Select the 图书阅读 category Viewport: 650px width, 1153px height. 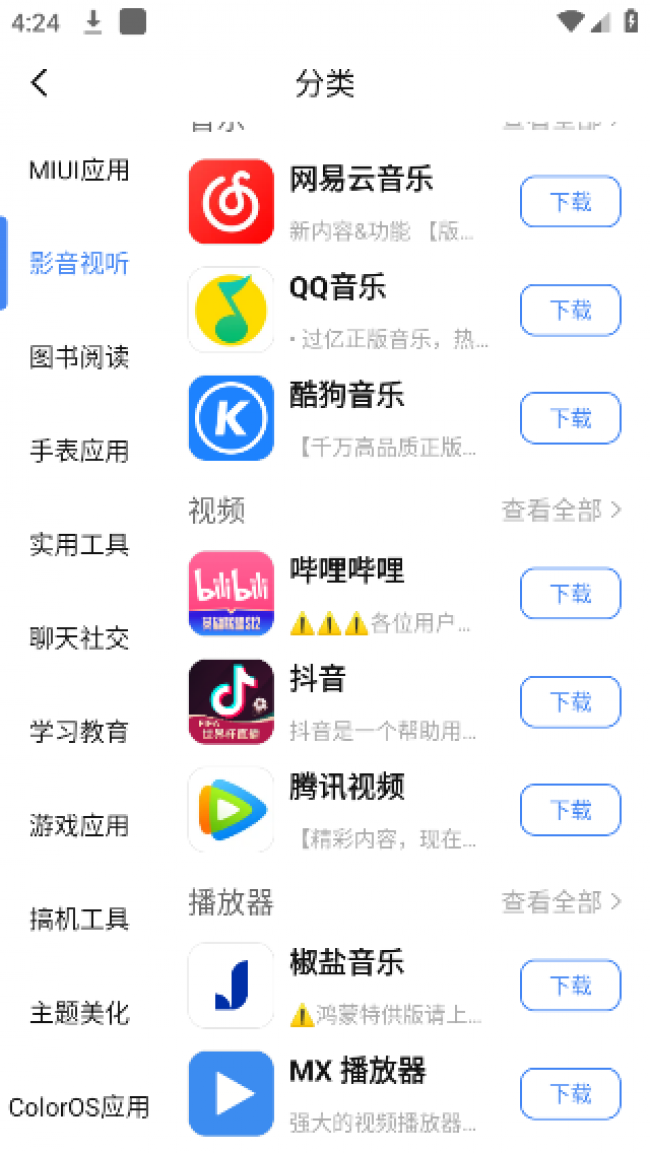pos(79,357)
